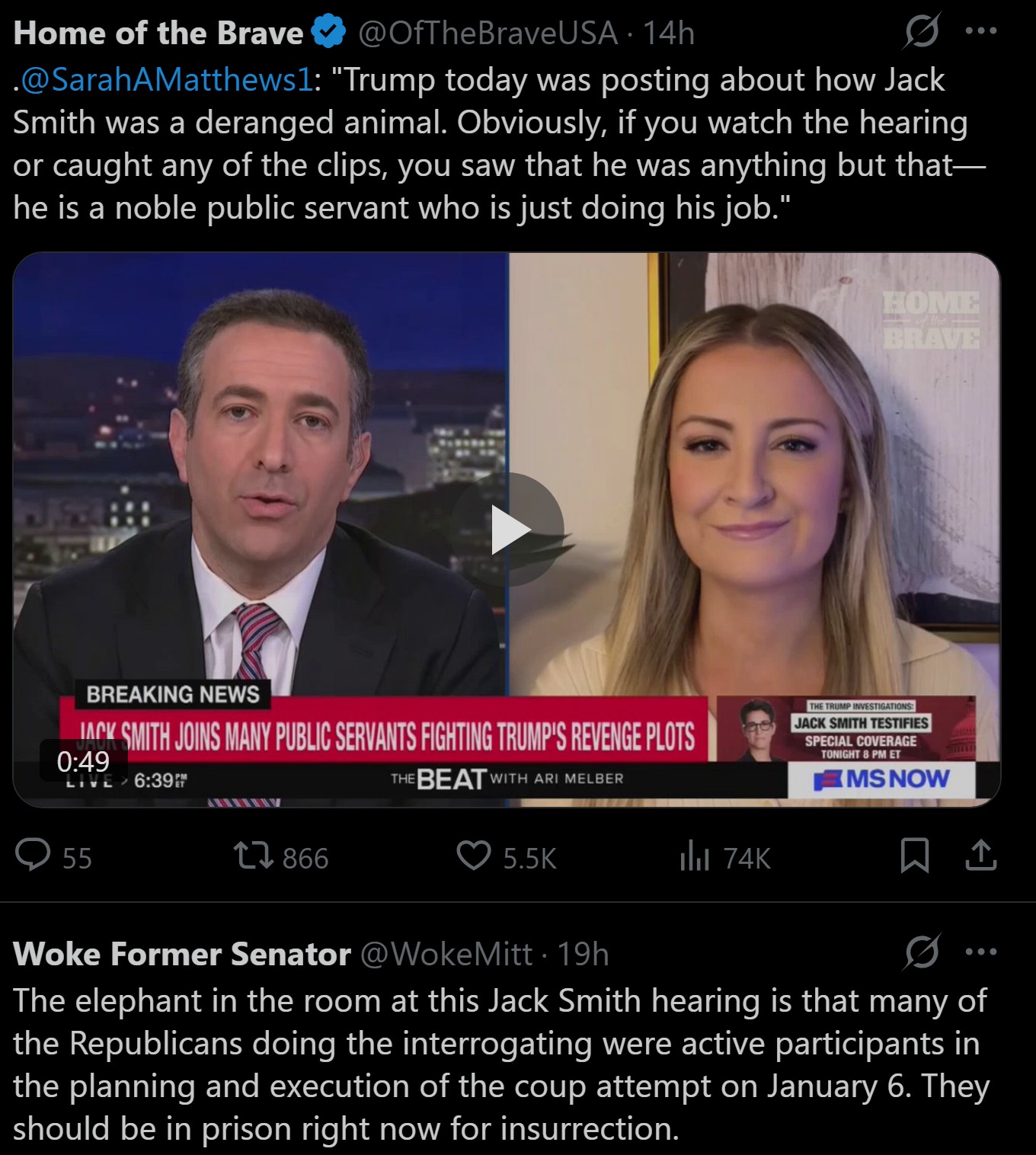This screenshot has height=1155, width=1036.
Task: View analytics on Home of the Brave's post
Action: coord(694,856)
